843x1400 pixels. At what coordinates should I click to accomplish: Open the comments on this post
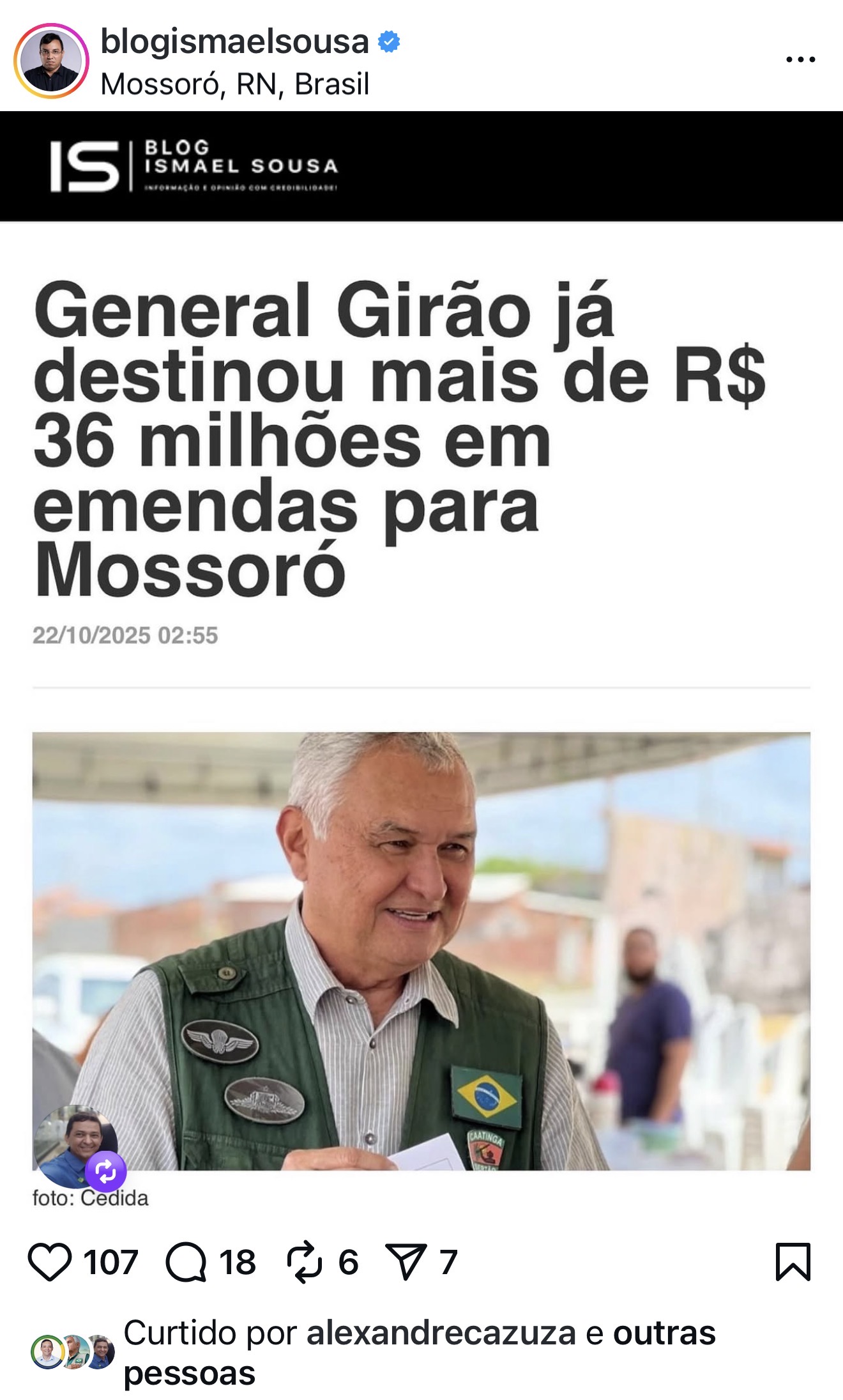(x=186, y=1262)
